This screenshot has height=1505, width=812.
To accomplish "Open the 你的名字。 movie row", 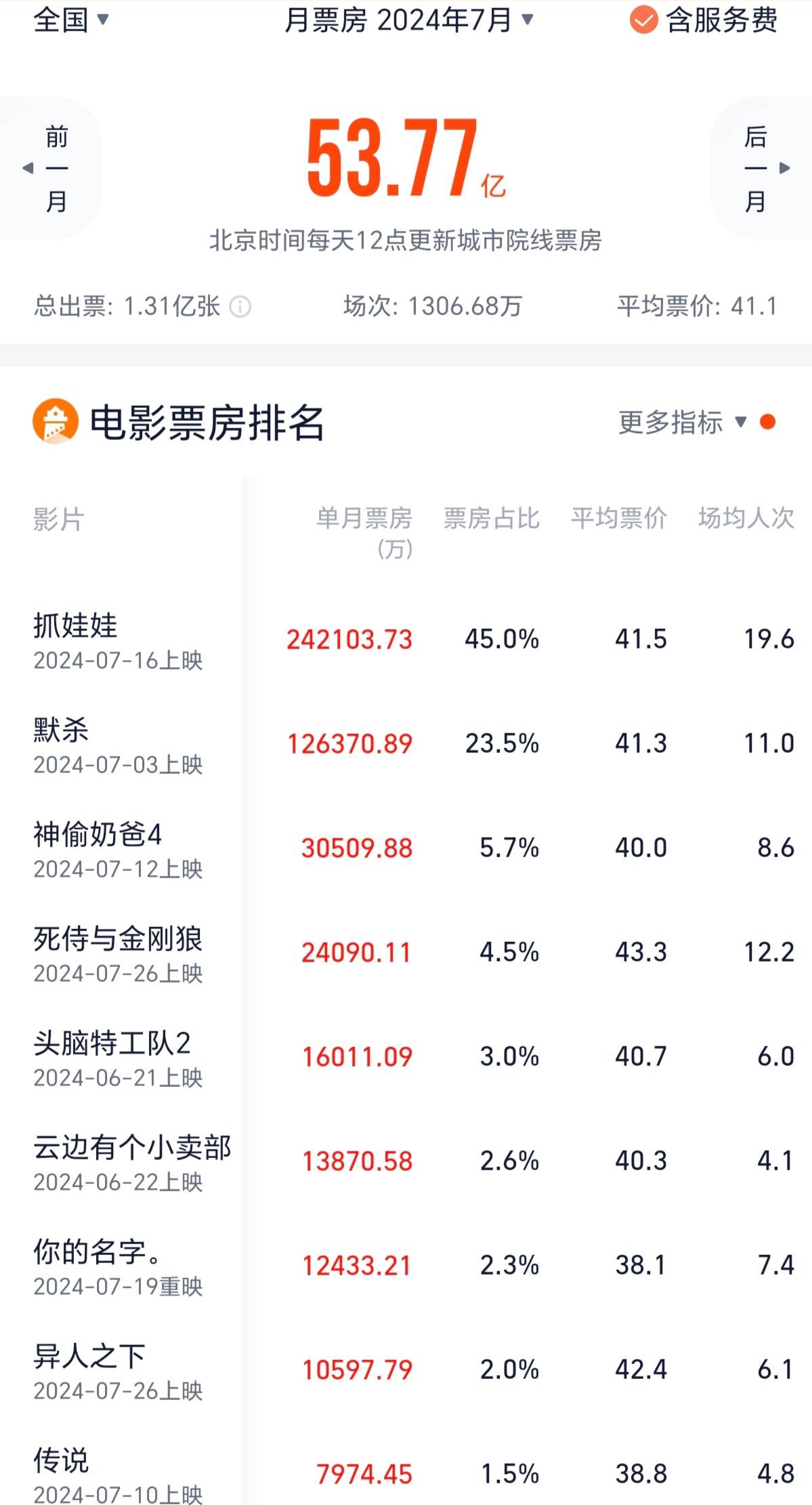I will pos(406,1266).
